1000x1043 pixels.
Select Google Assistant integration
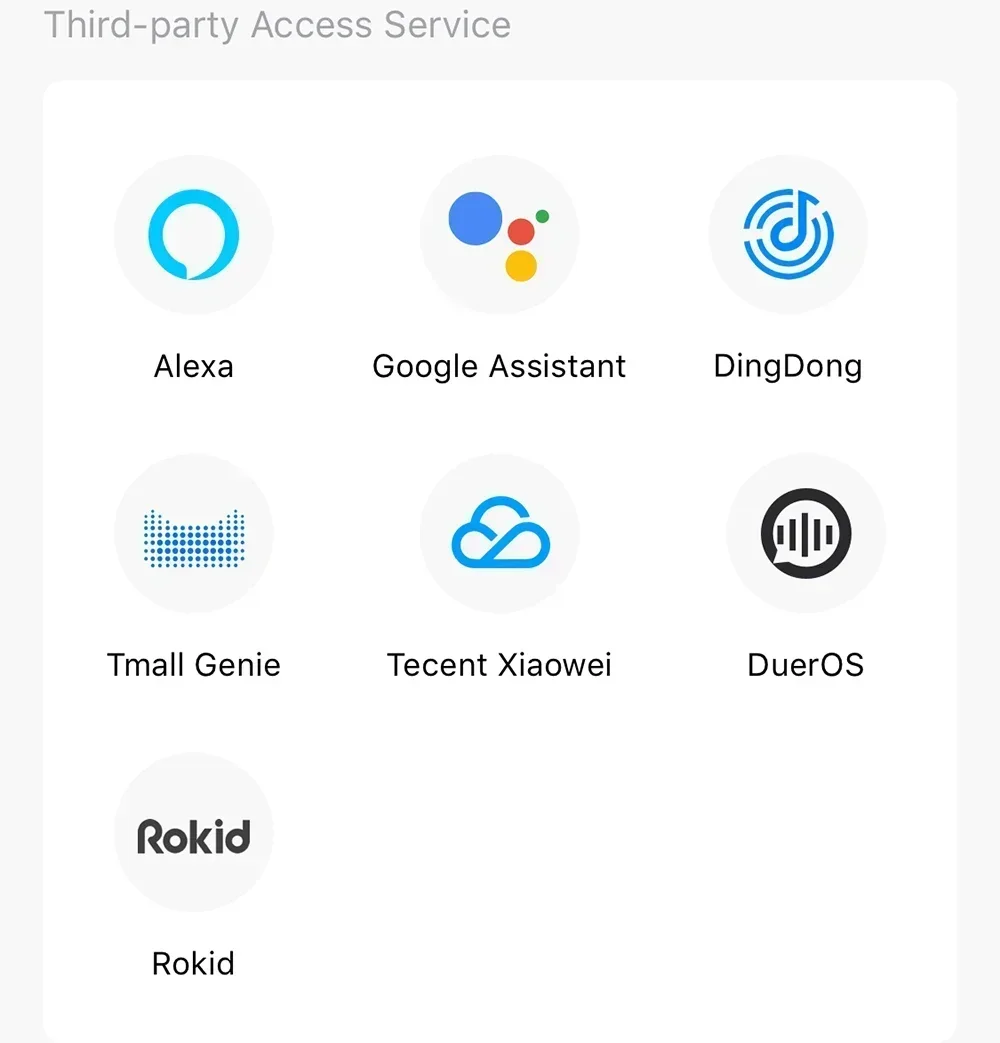pos(499,236)
